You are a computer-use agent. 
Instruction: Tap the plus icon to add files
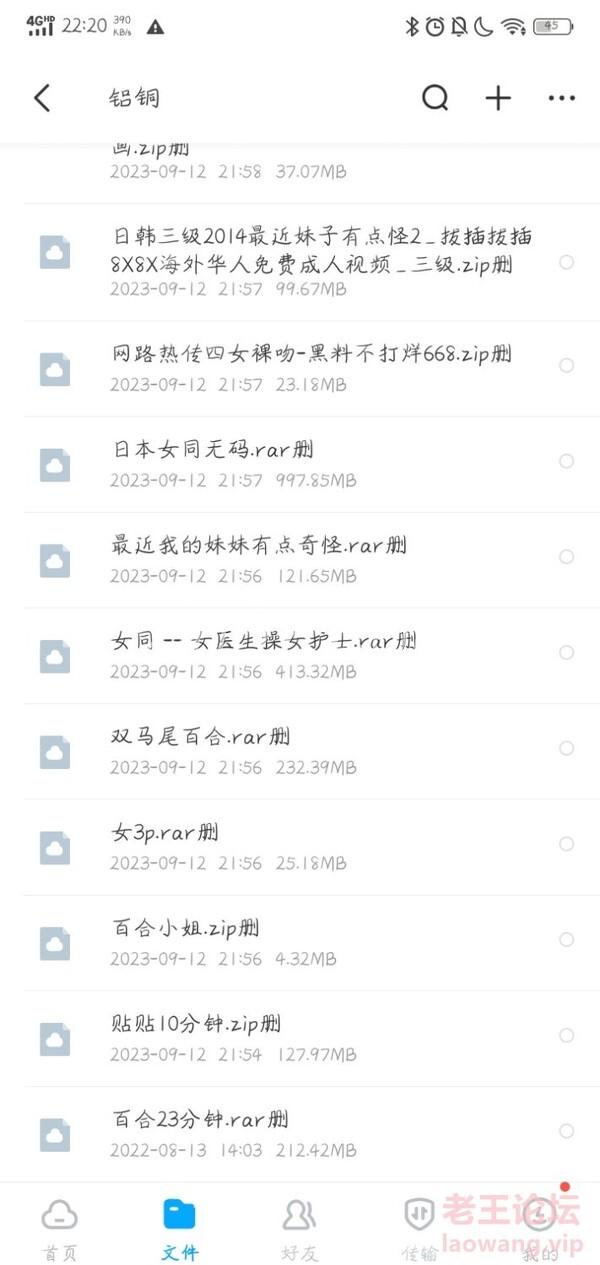coord(498,98)
